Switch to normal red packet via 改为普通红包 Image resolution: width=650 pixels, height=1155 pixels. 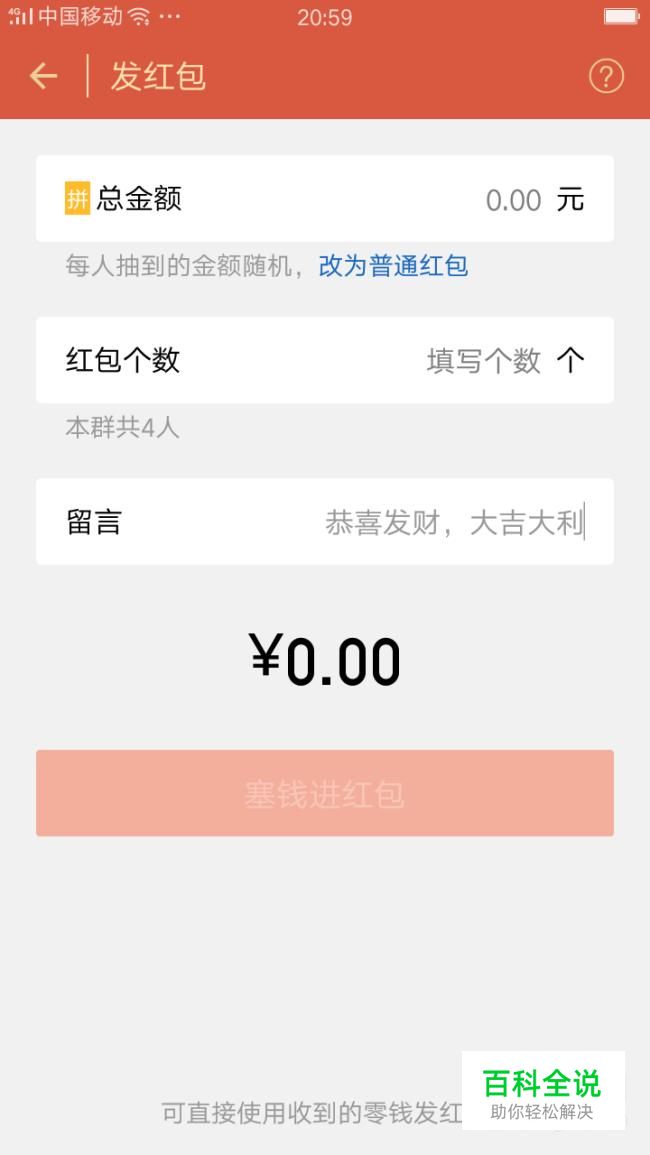pos(393,266)
